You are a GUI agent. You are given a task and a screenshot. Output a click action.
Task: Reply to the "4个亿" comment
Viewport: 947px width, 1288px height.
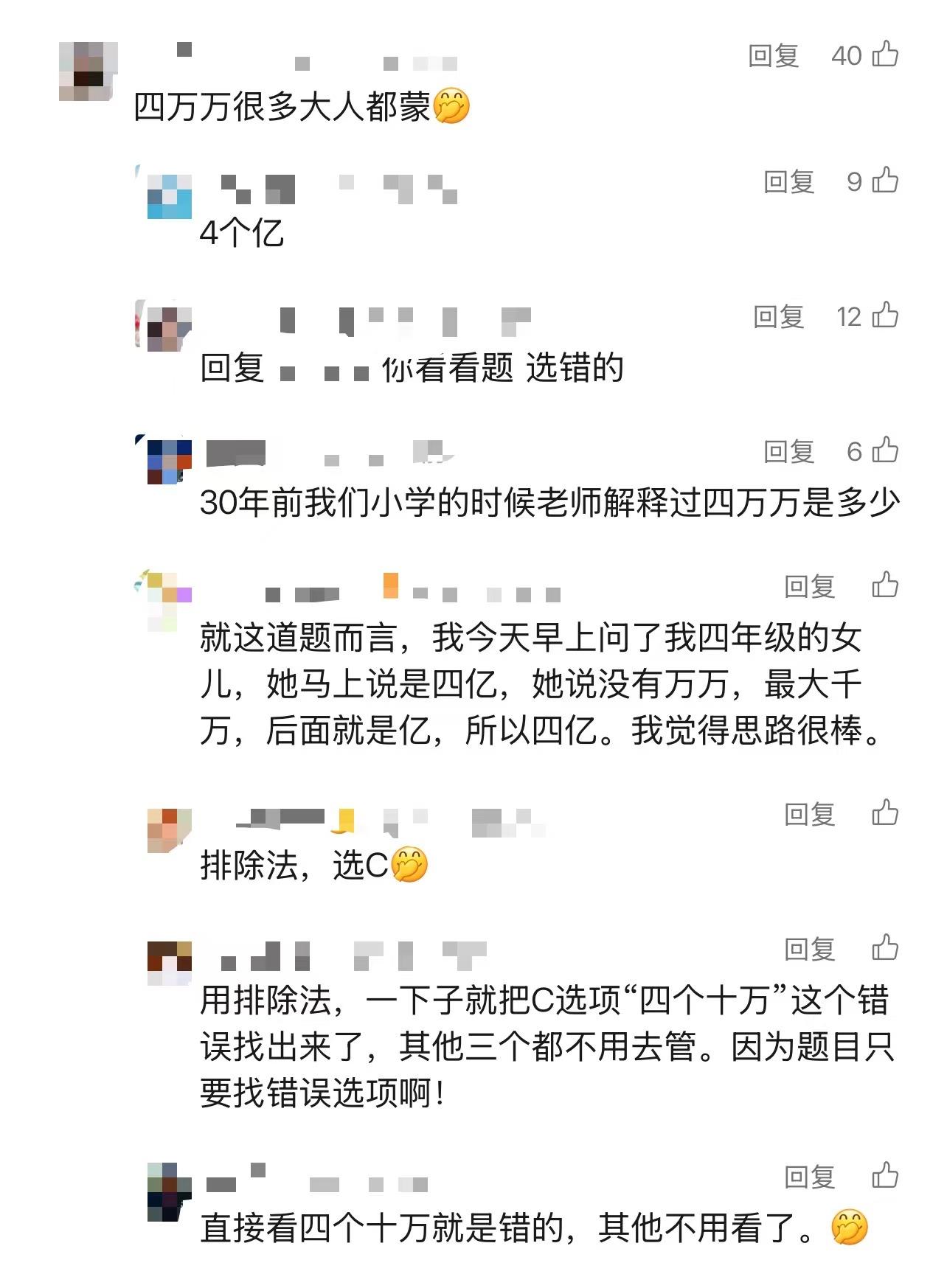[x=788, y=181]
